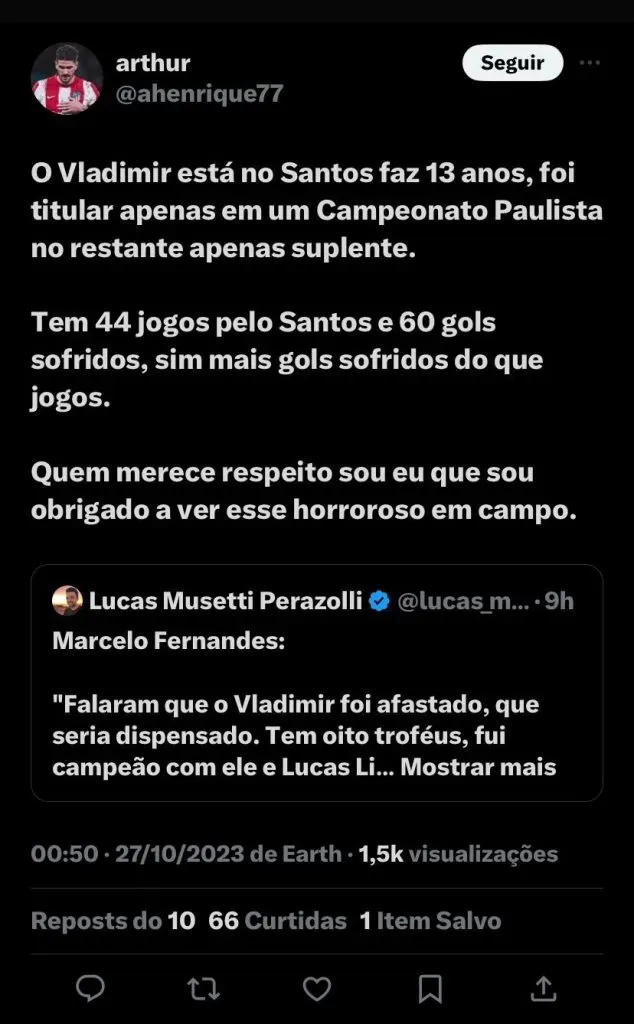Open the overflow menu on arthur's post
The width and height of the screenshot is (634, 1024).
[590, 63]
